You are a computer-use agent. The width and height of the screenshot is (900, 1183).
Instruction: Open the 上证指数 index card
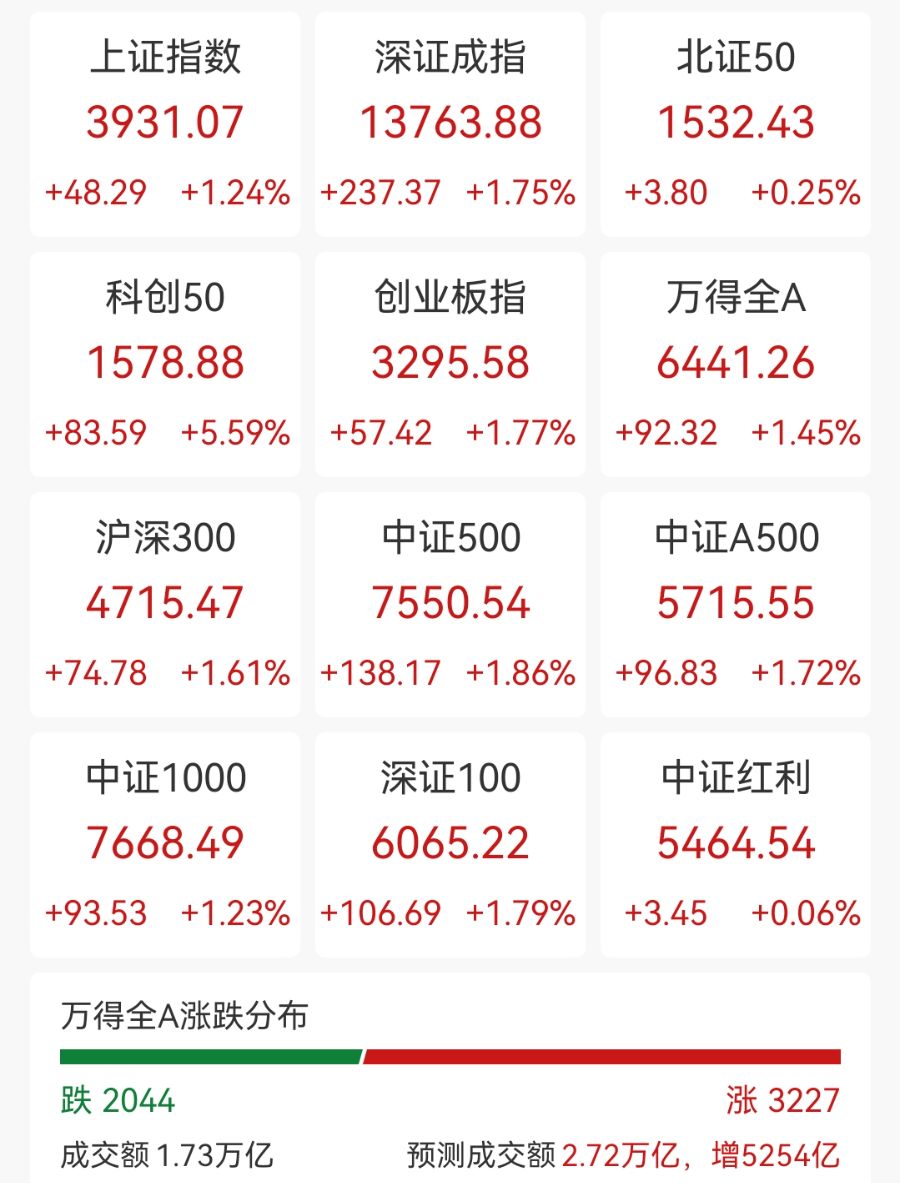[x=165, y=124]
